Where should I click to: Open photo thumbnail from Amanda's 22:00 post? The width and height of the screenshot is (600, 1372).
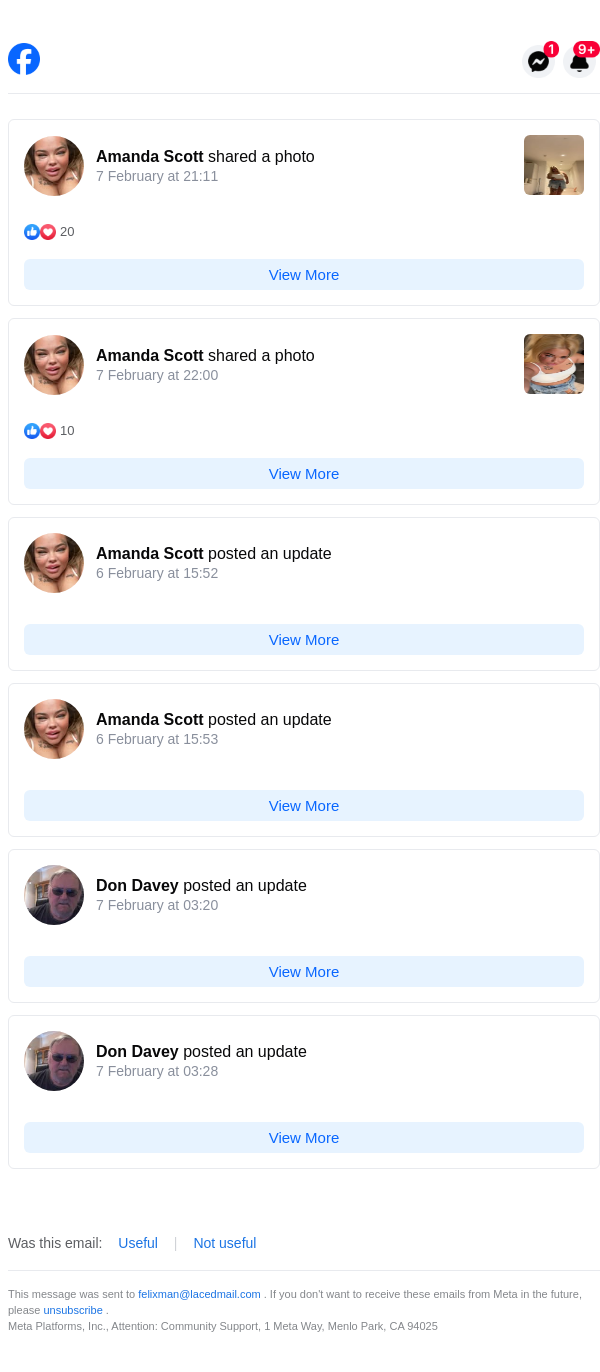(x=553, y=364)
